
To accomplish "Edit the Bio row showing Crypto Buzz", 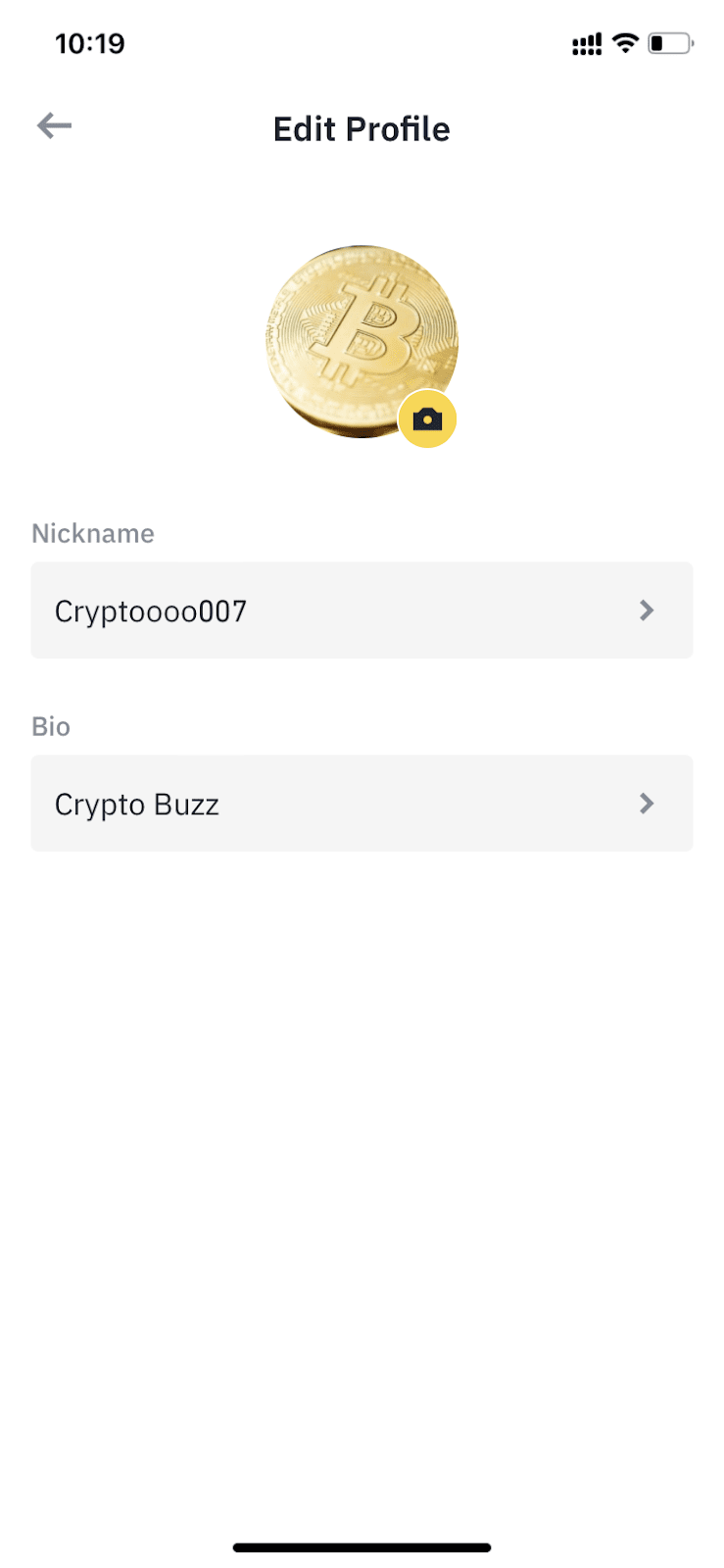I will pyautogui.click(x=362, y=804).
